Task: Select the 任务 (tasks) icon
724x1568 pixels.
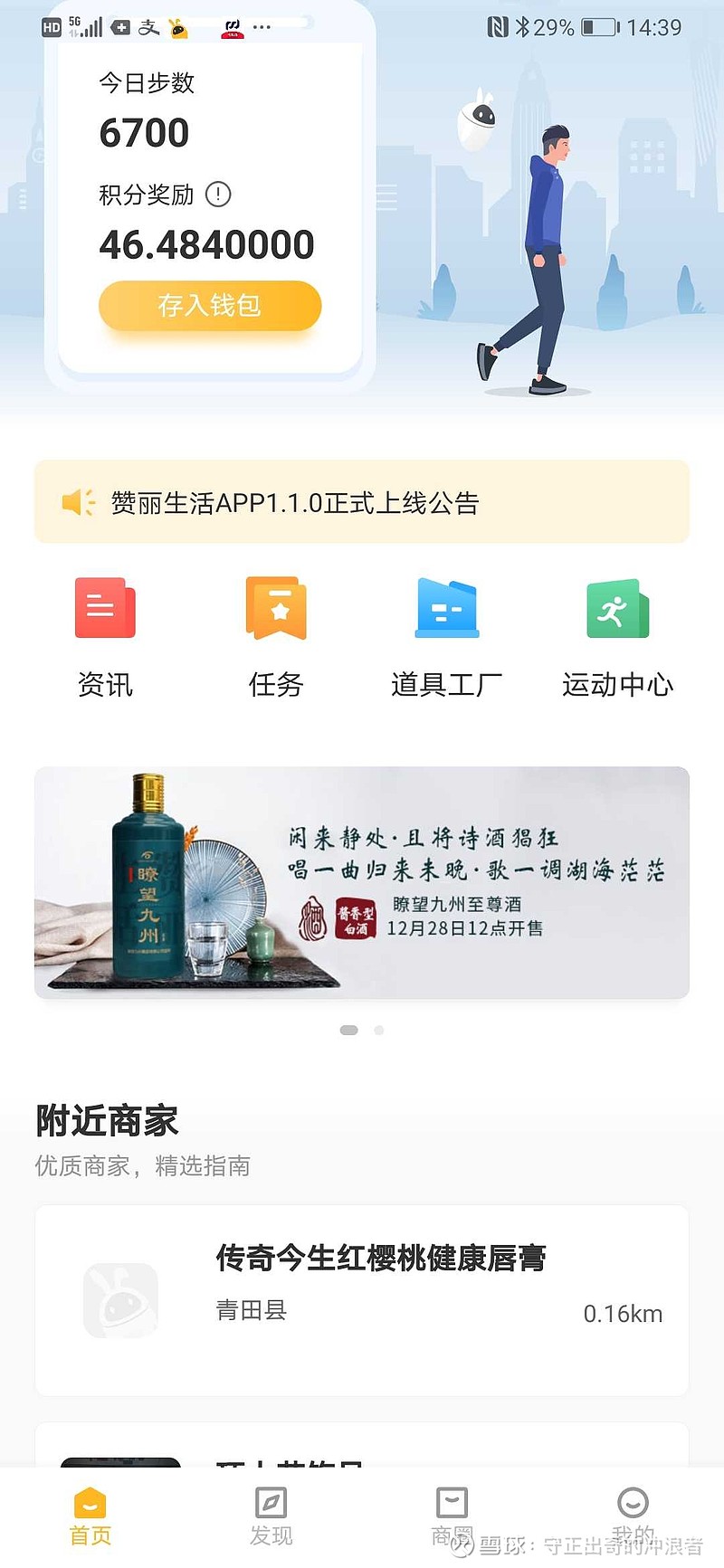Action: coord(275,609)
